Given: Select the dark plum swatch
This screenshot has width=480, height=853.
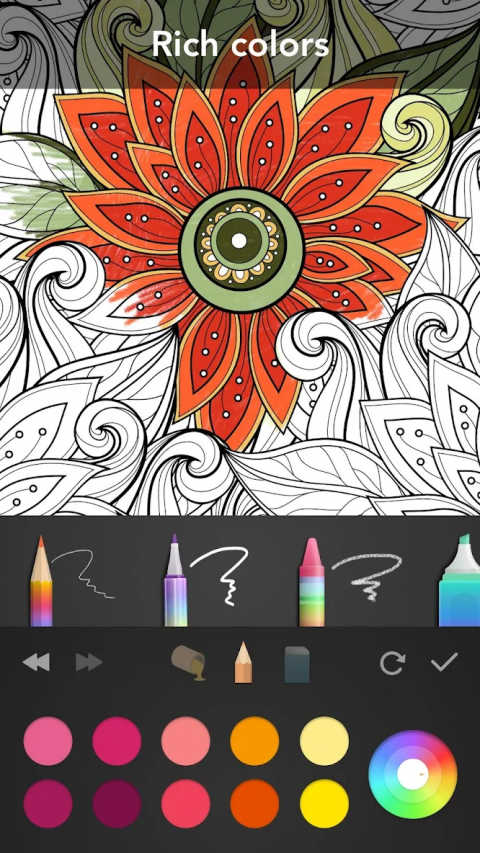Looking at the screenshot, I should (116, 803).
